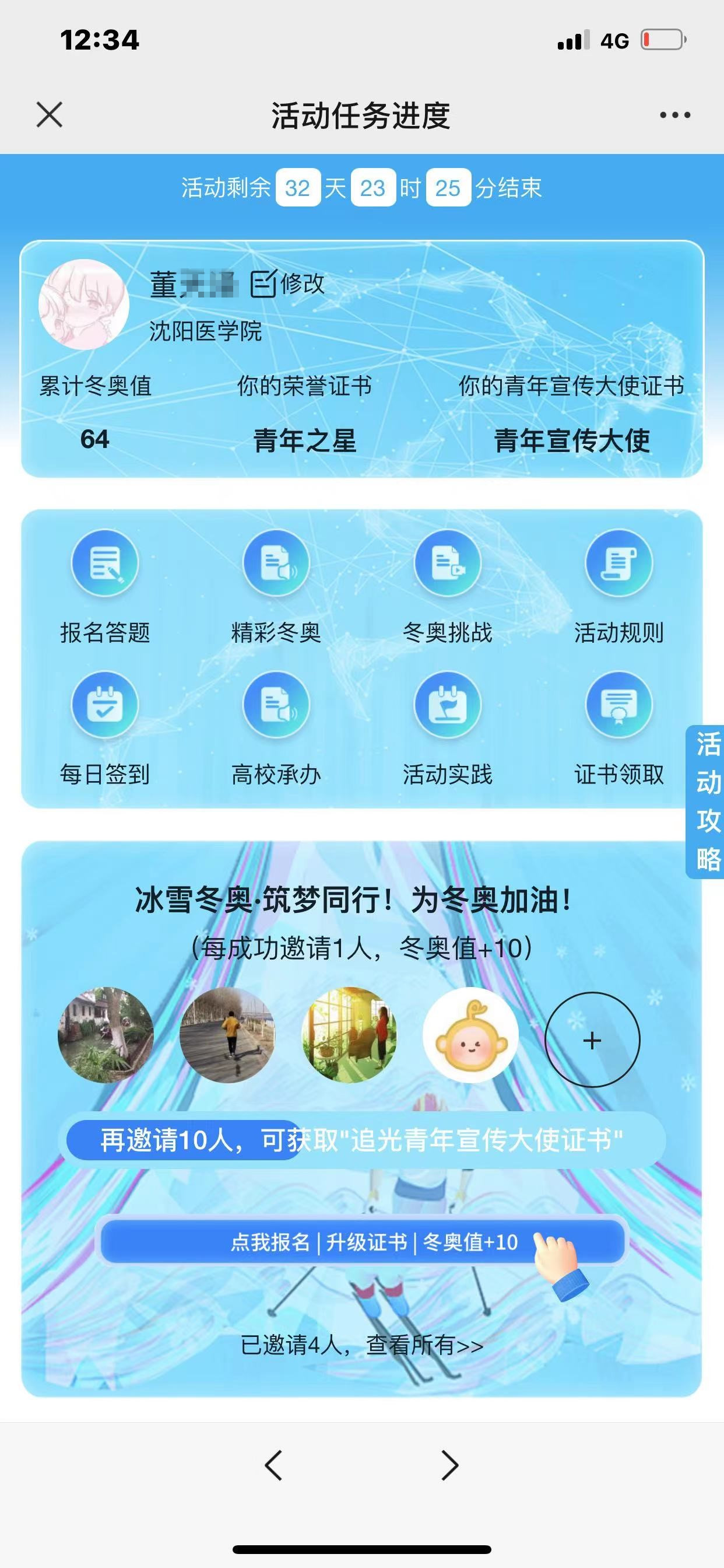Viewport: 724px width, 1568px height.
Task: Close the 活动任务进度 page
Action: coord(50,114)
